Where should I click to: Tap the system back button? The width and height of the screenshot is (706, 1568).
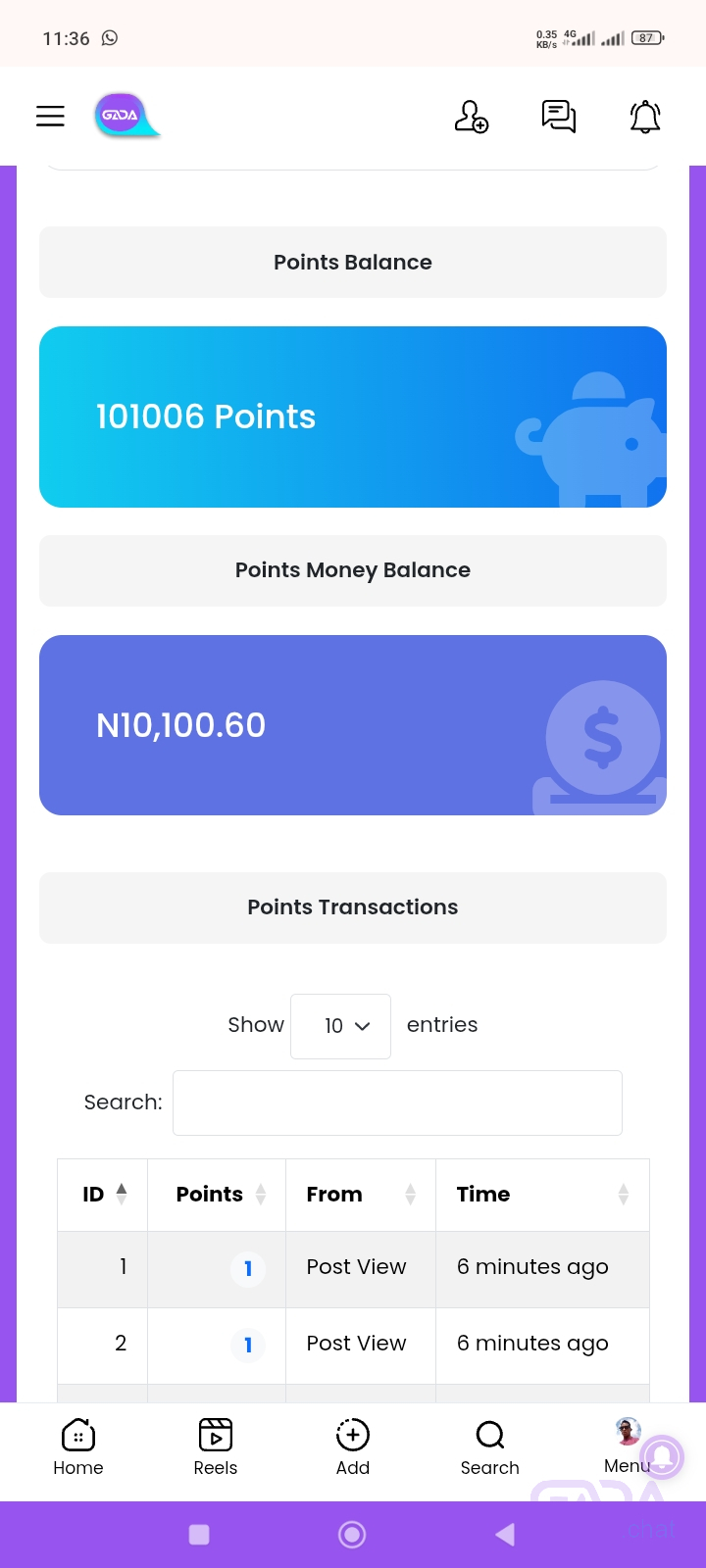(505, 1535)
